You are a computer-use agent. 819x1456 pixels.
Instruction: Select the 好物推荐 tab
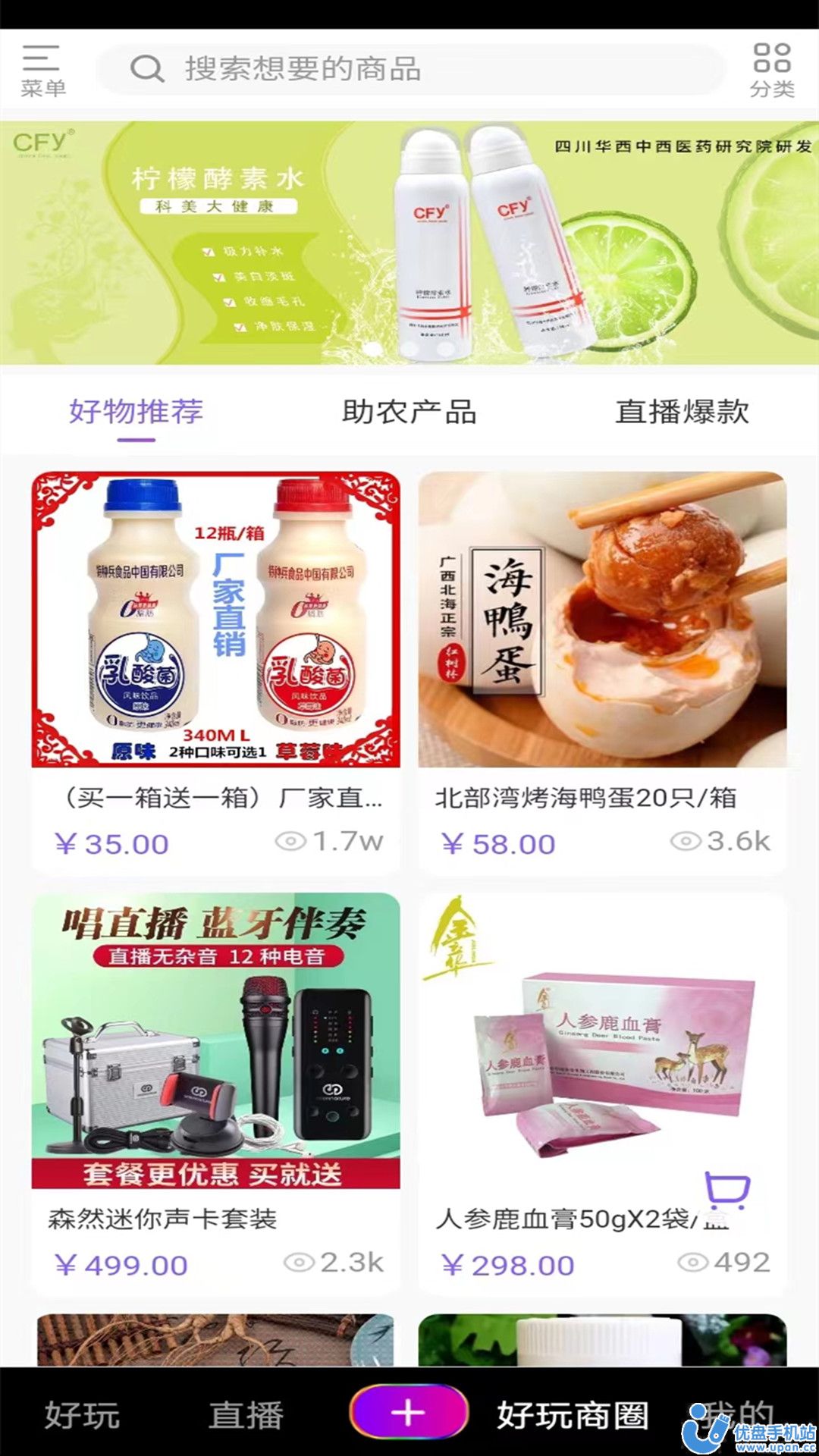(136, 412)
